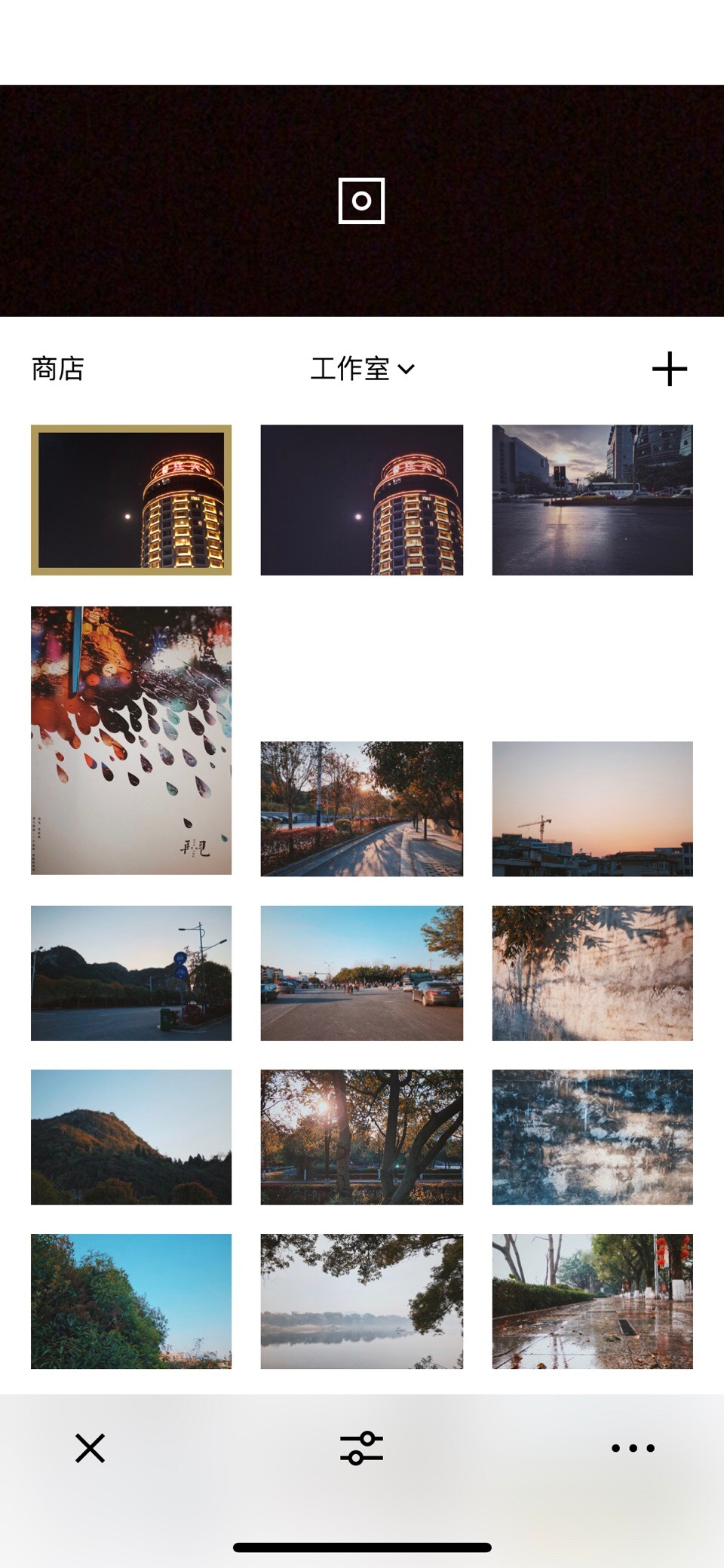Deselect the gold-outlined tower night photo
Screen dimensions: 724x1568
131,500
